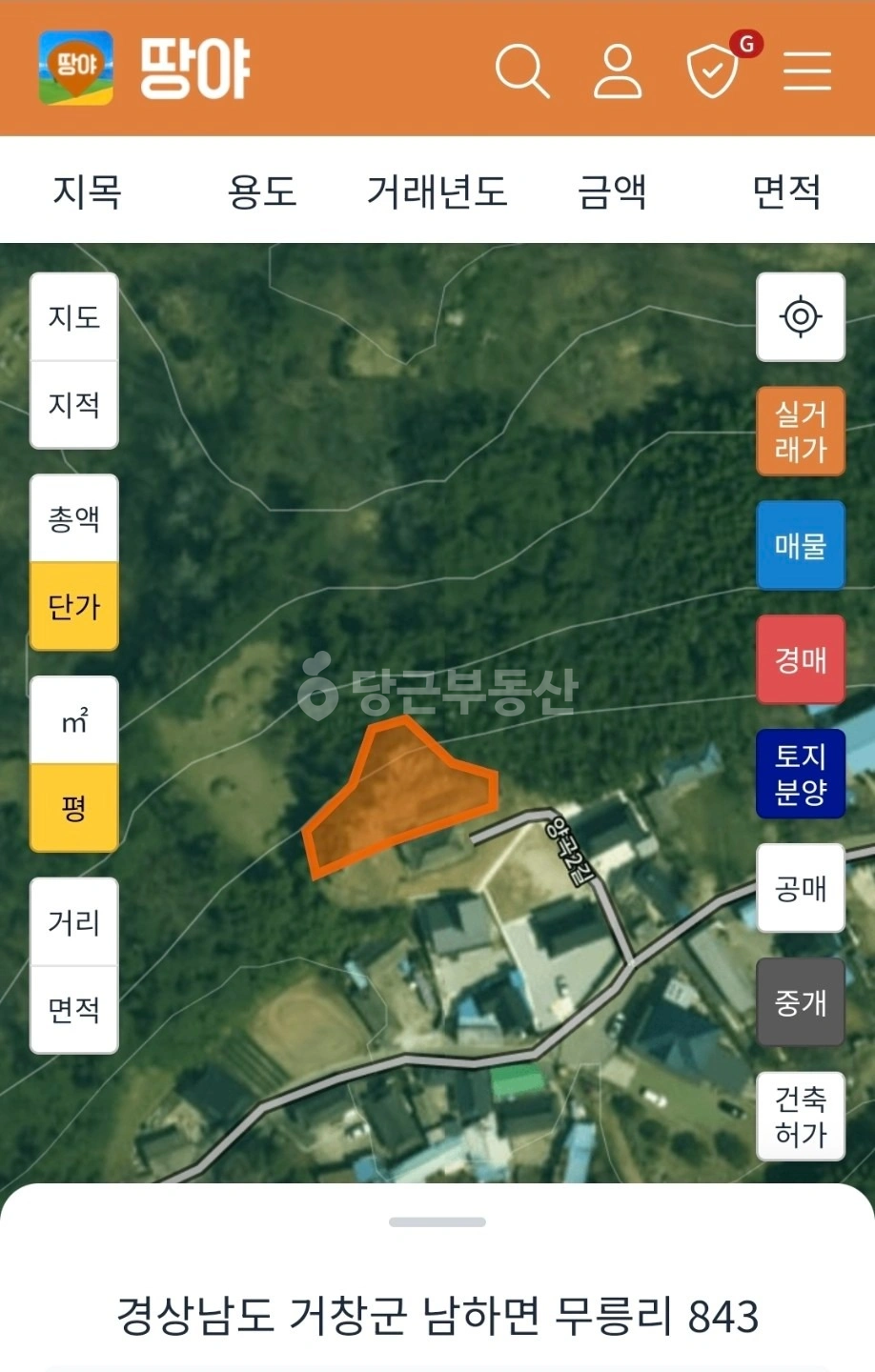Open the user profile icon
The width and height of the screenshot is (875, 1372).
click(x=618, y=71)
